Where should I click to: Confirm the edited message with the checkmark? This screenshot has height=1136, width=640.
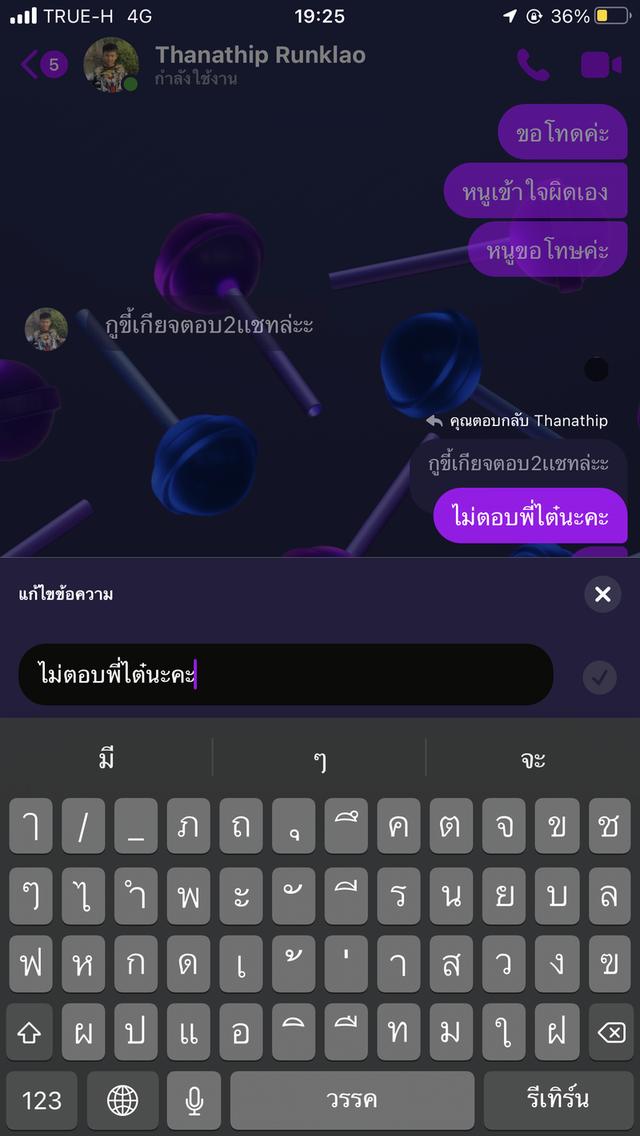pyautogui.click(x=599, y=678)
